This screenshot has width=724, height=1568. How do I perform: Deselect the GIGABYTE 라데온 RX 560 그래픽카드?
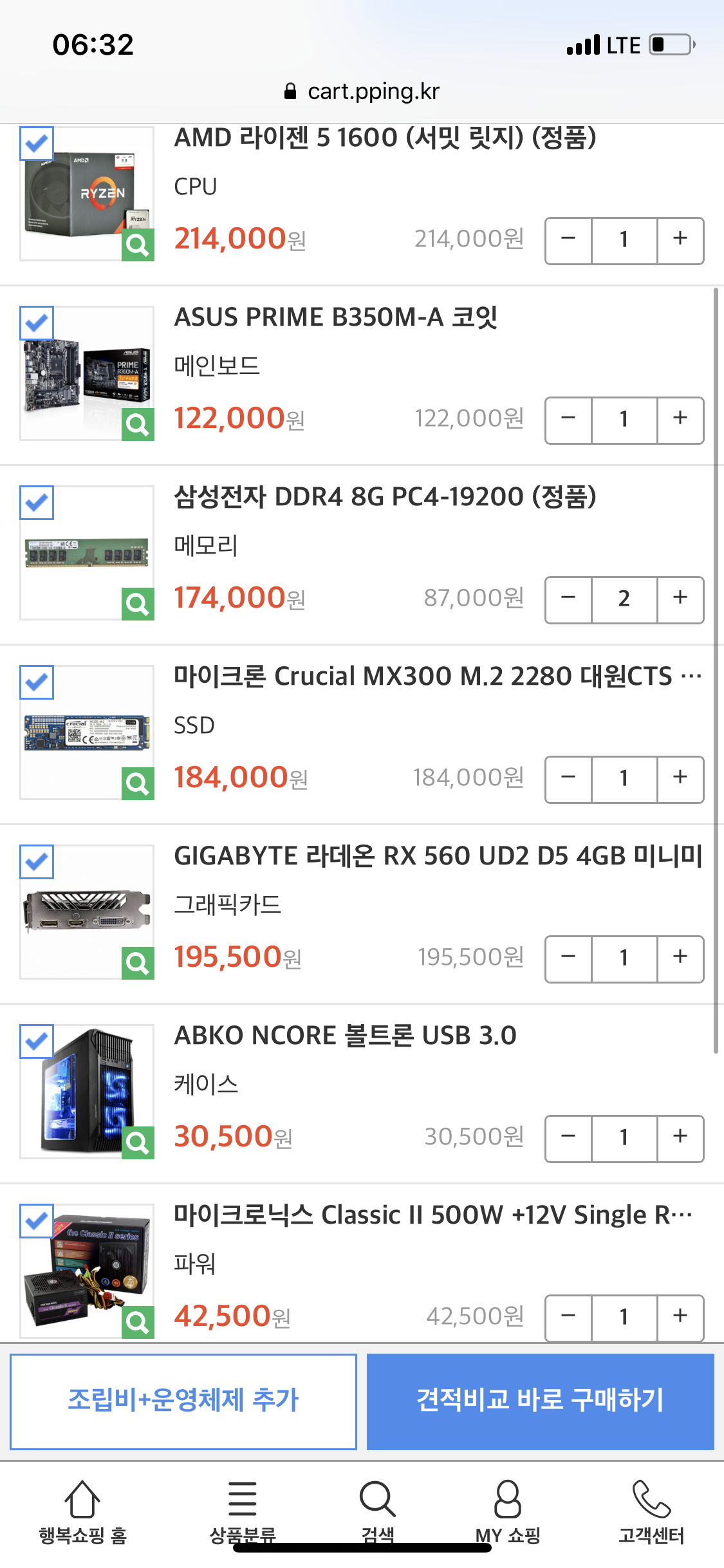pos(37,862)
